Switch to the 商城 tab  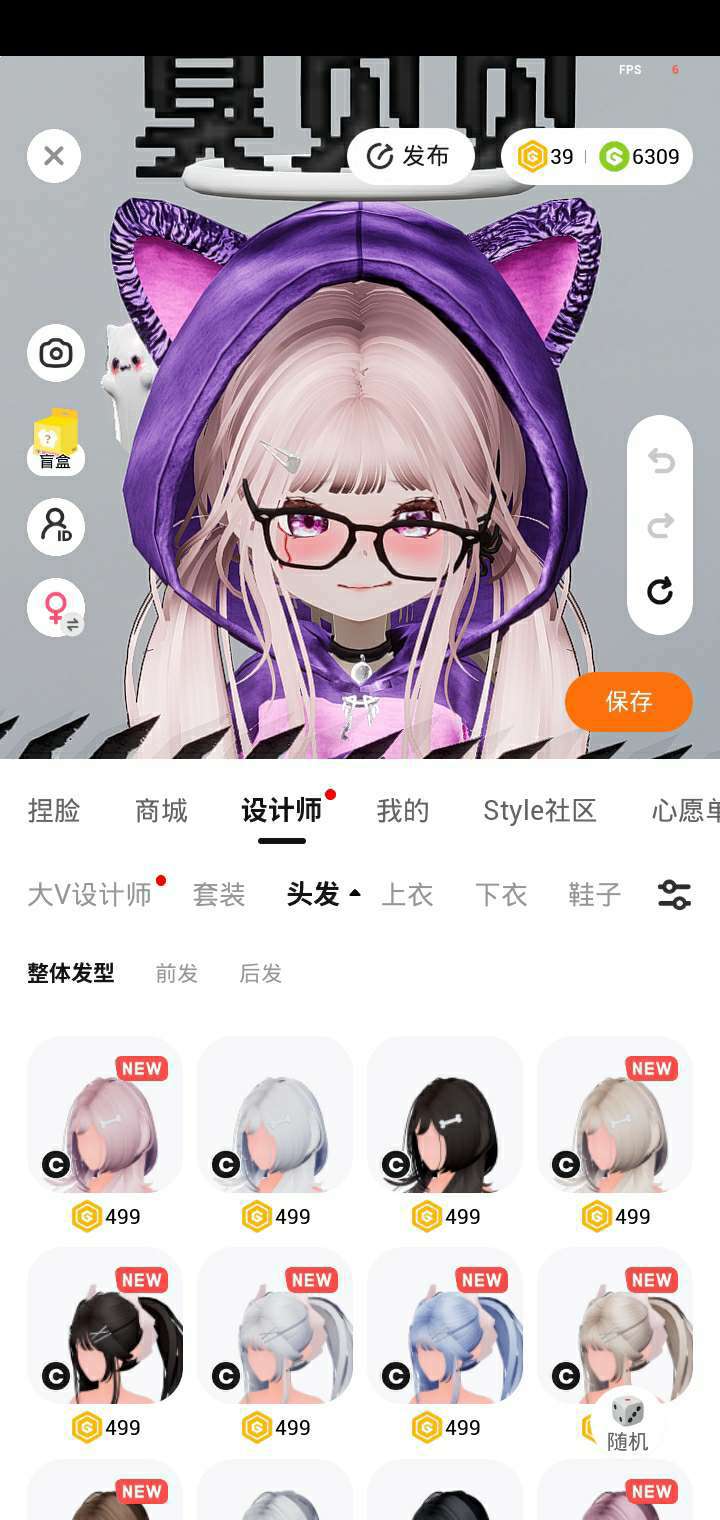[x=161, y=810]
